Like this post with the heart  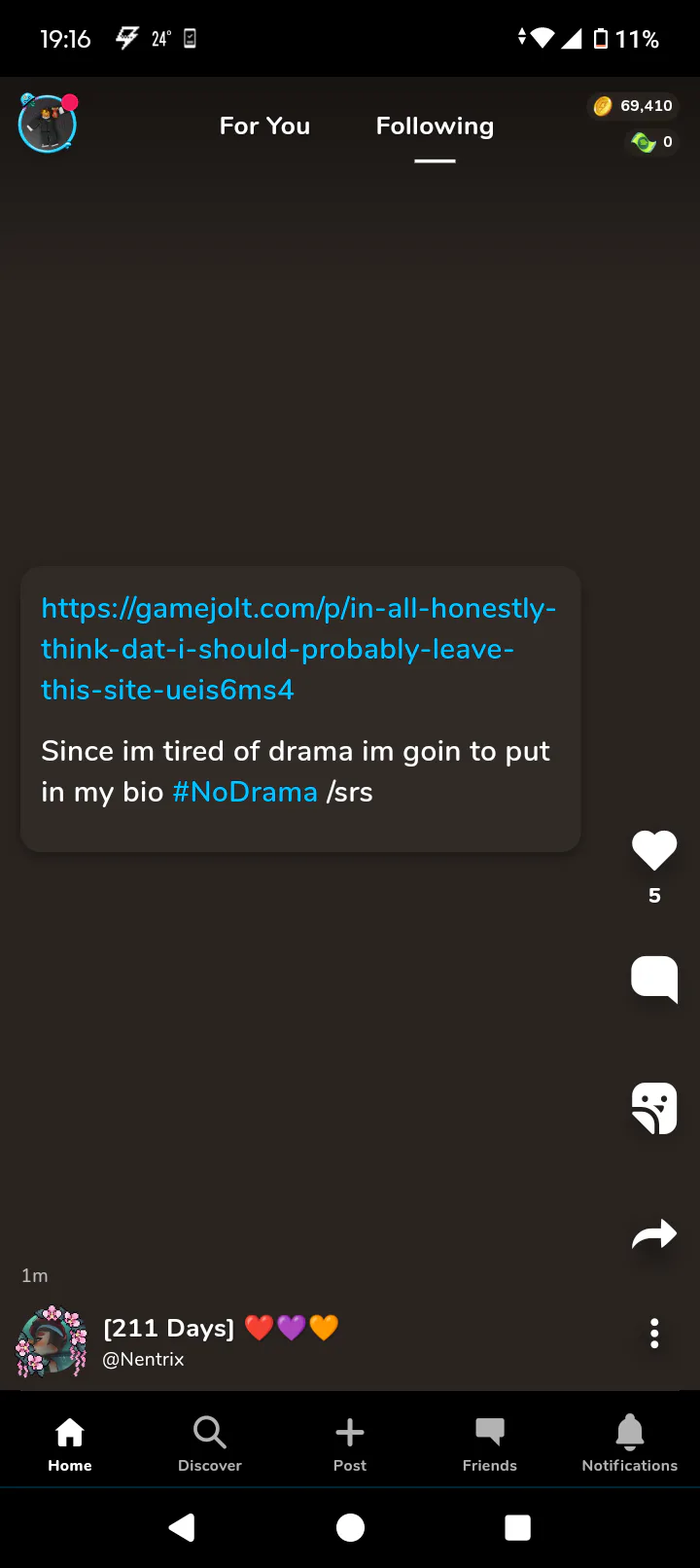pos(654,851)
